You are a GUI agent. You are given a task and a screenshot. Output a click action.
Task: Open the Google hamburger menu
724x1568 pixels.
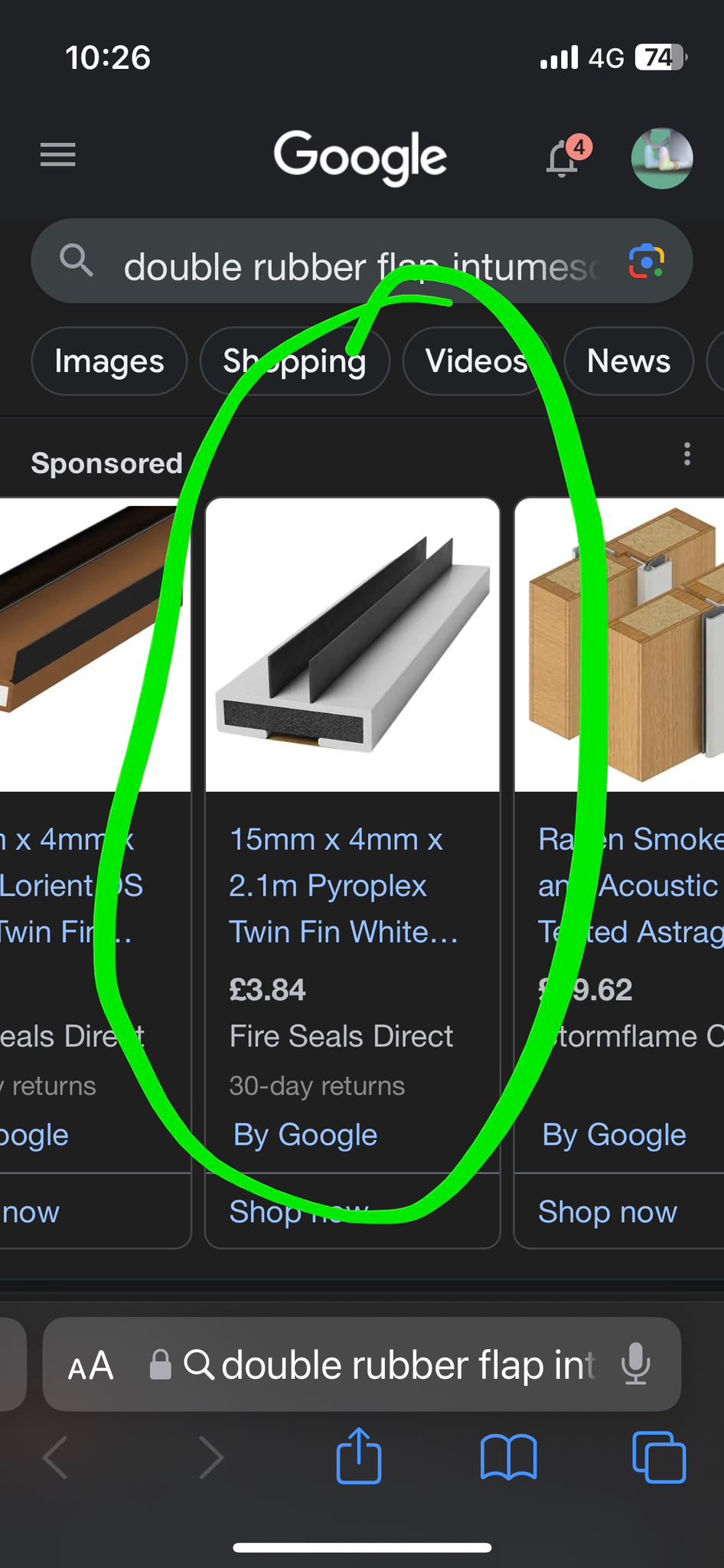57,155
